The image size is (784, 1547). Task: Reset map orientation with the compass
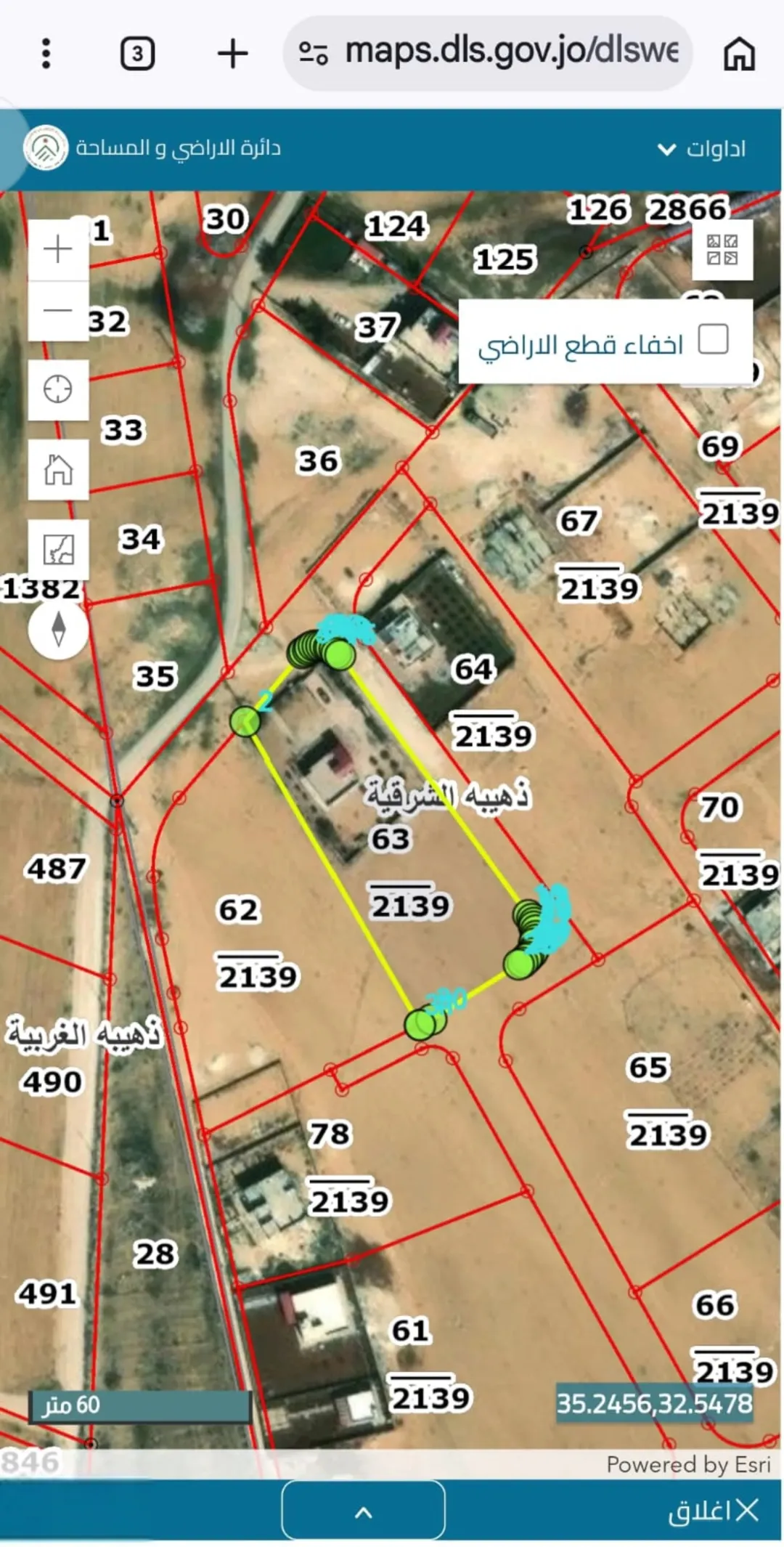coord(58,629)
